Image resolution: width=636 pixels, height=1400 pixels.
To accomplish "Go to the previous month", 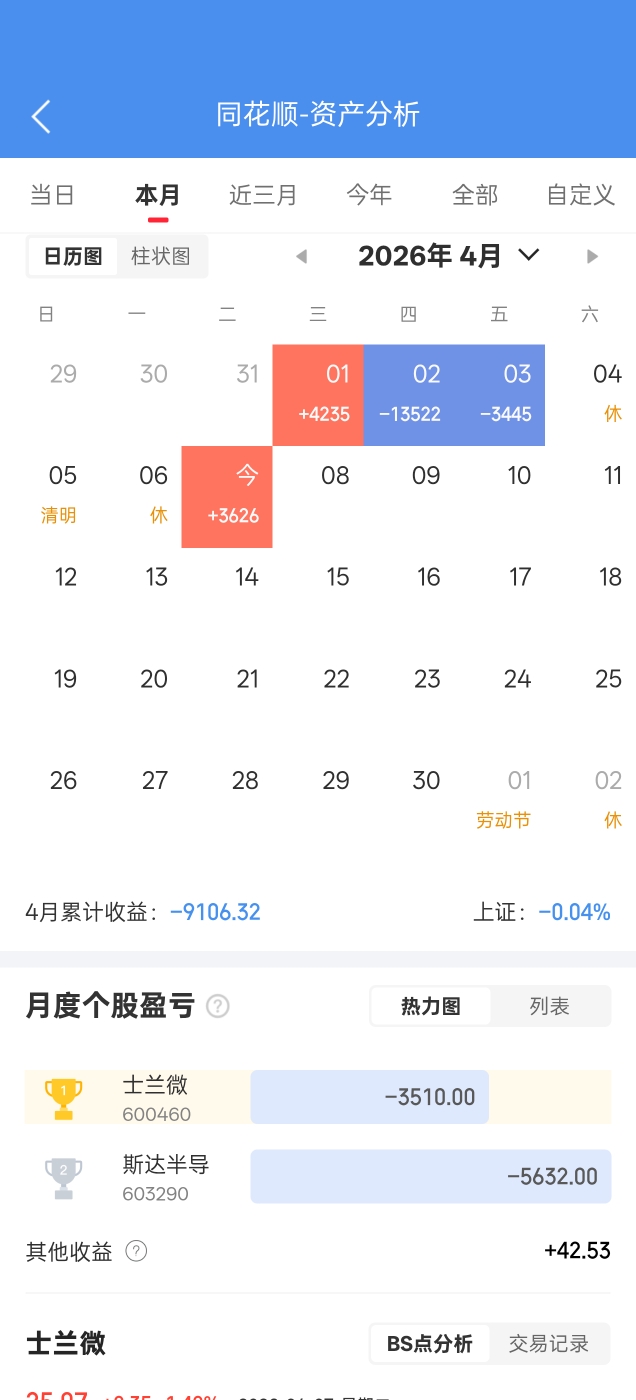I will click(301, 257).
